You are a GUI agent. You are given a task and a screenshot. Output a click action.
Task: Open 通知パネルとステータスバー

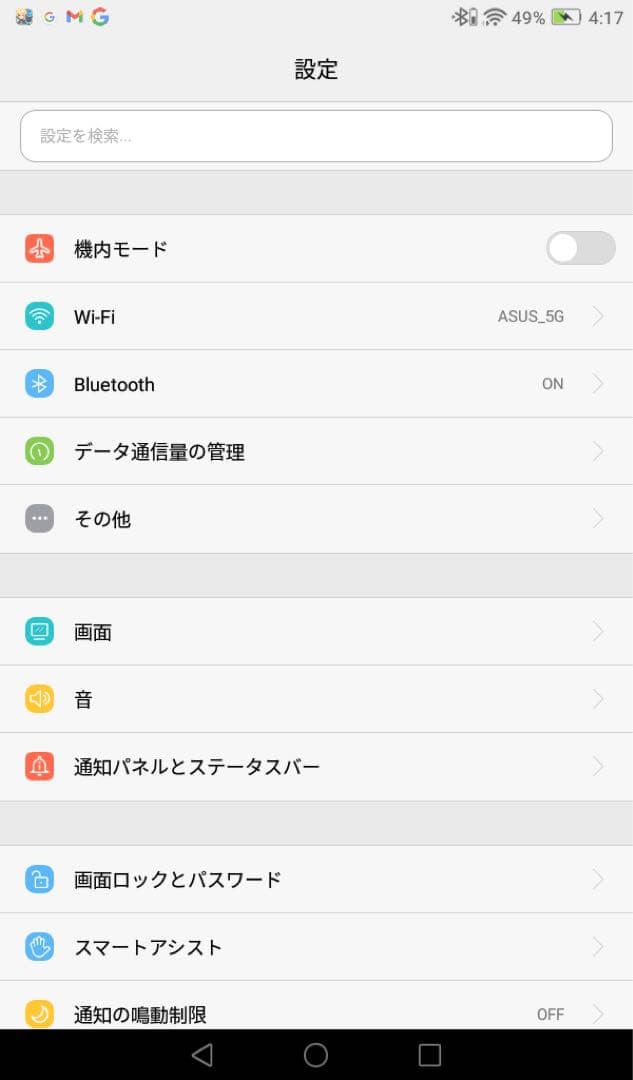[316, 767]
